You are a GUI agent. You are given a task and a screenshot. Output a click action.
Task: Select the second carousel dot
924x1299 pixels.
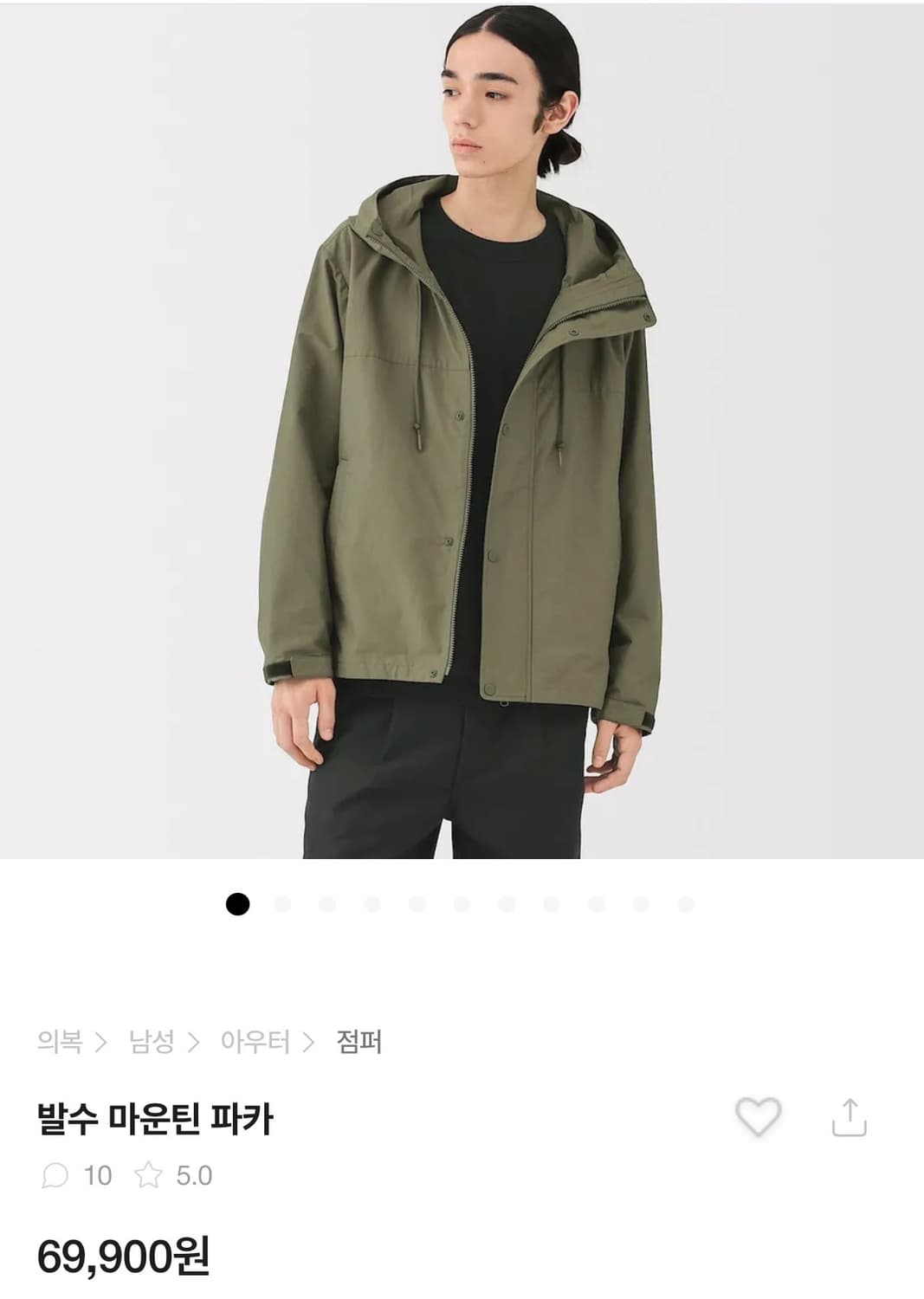coord(282,904)
